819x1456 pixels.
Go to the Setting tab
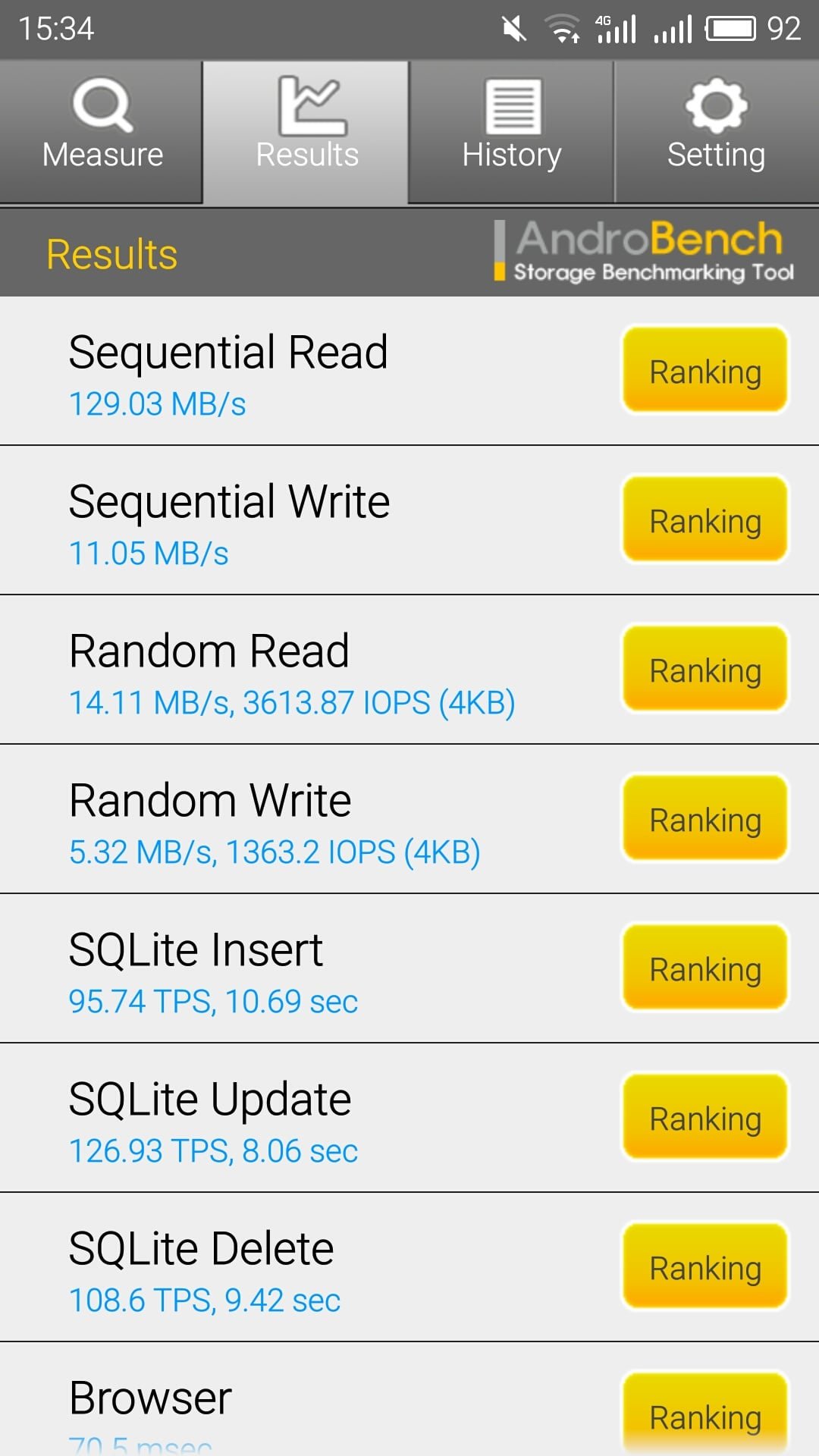pos(717,132)
